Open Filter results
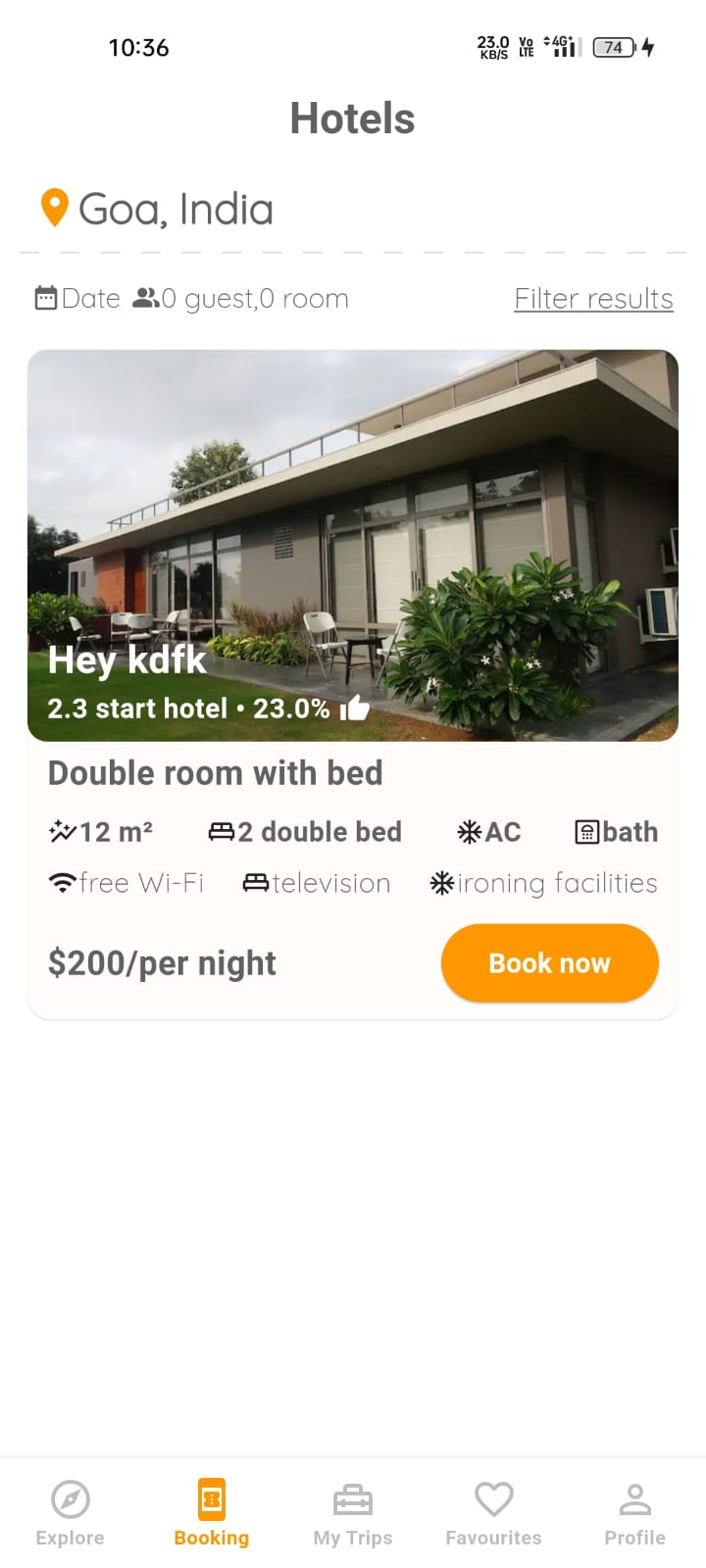Image resolution: width=706 pixels, height=1568 pixels. (x=593, y=298)
